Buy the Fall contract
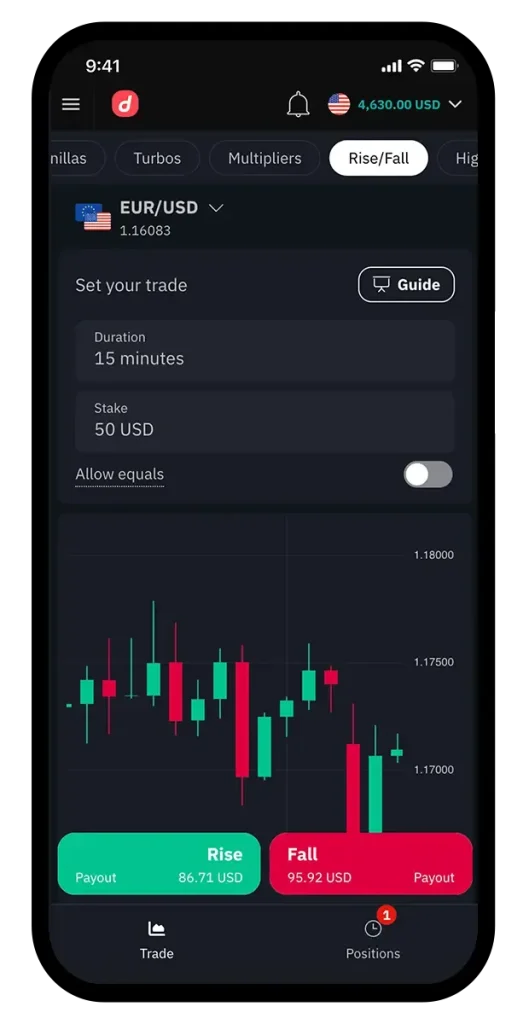 point(371,863)
